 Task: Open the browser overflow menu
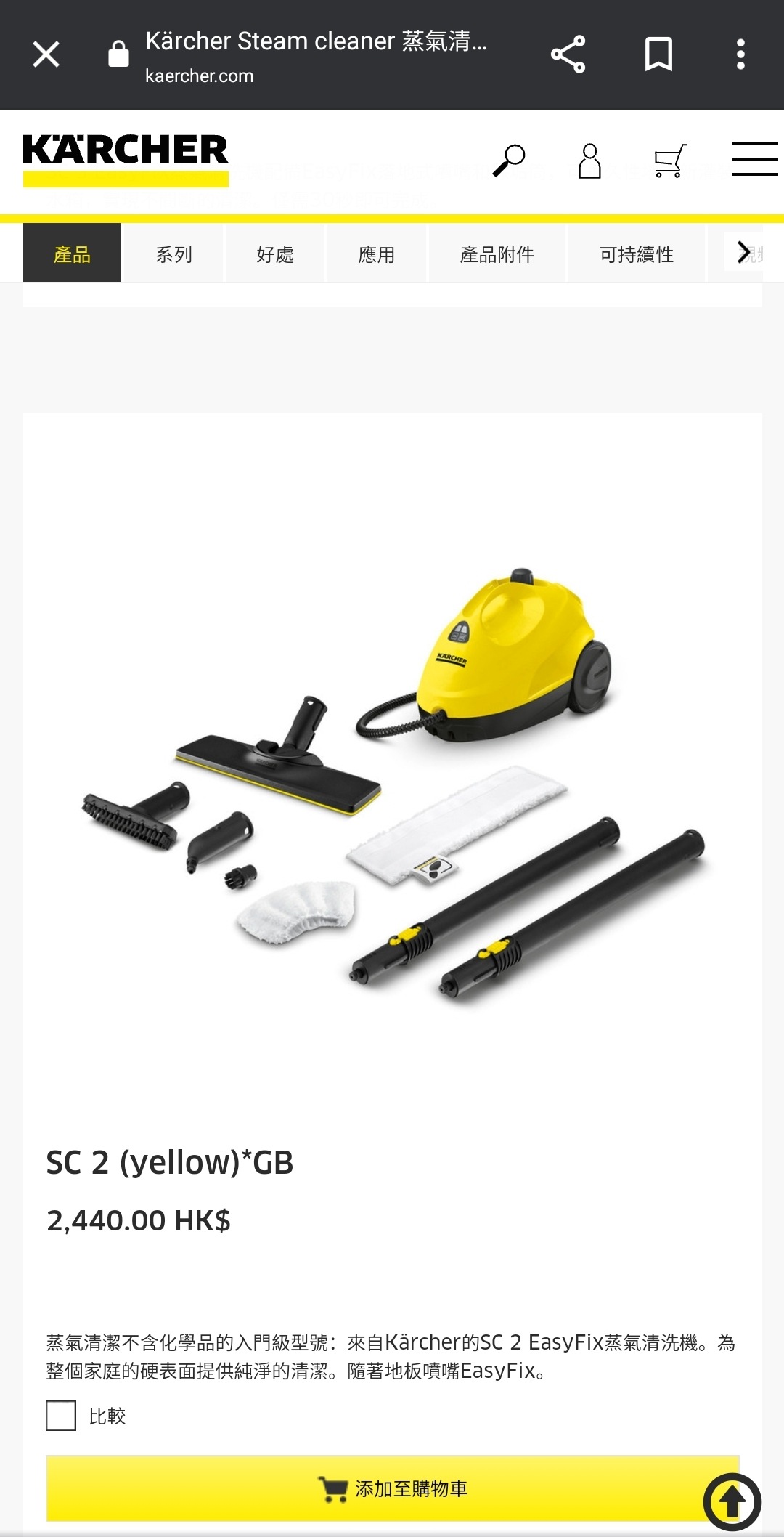(x=740, y=54)
